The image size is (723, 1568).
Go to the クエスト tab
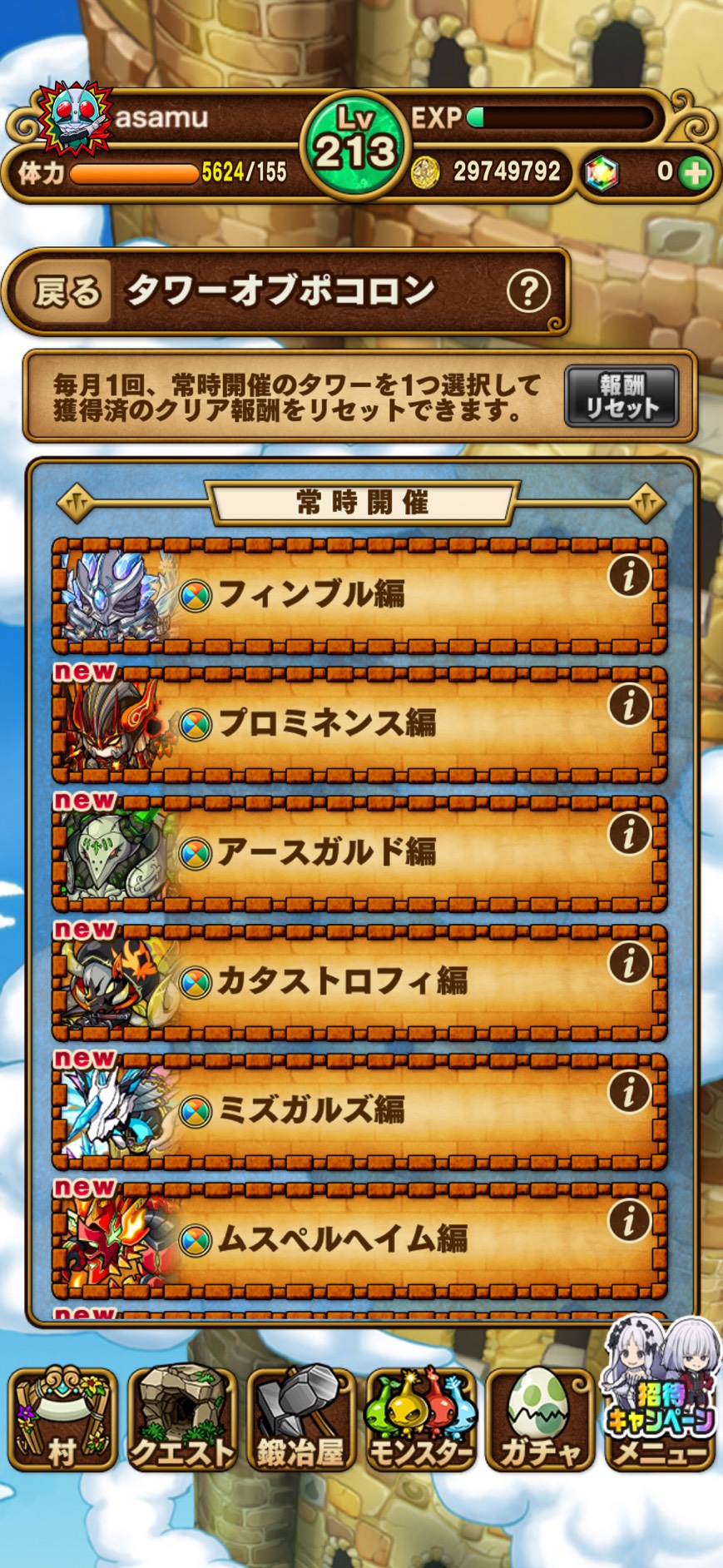click(x=181, y=1419)
